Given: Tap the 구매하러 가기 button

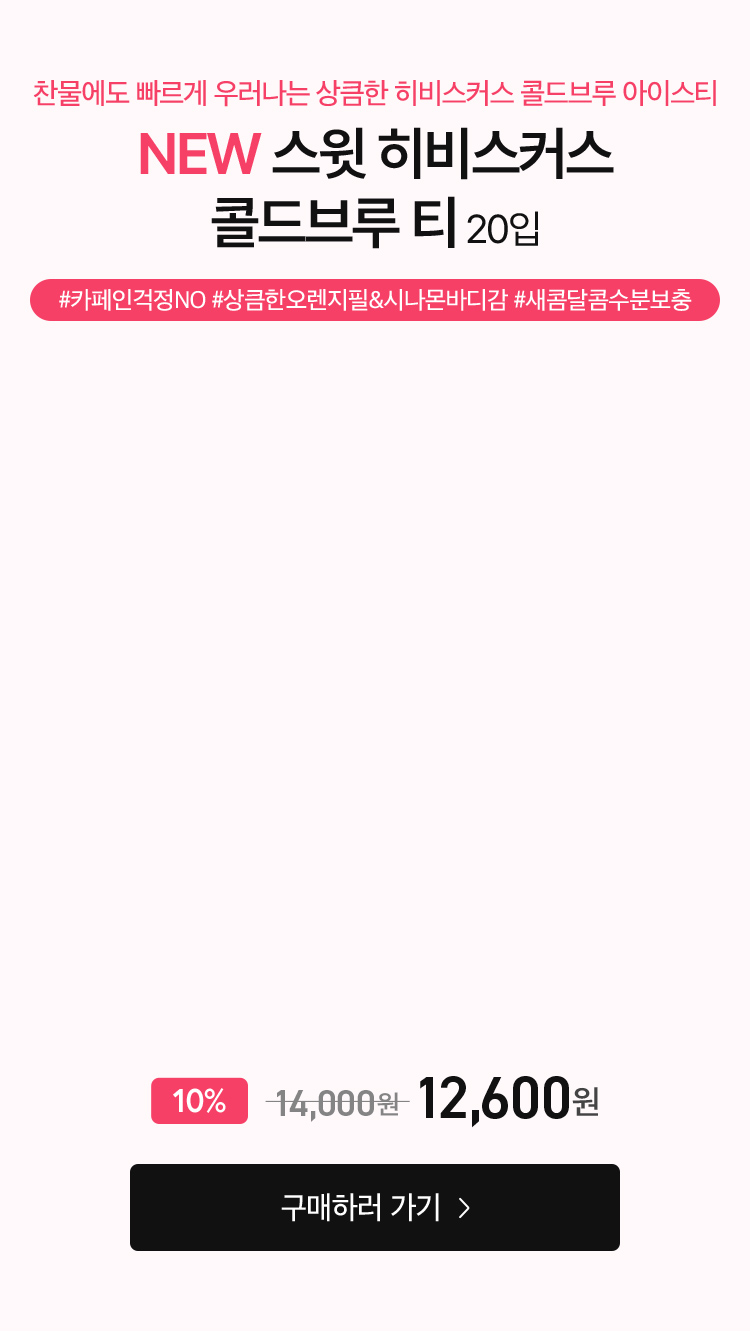Looking at the screenshot, I should coord(375,1207).
